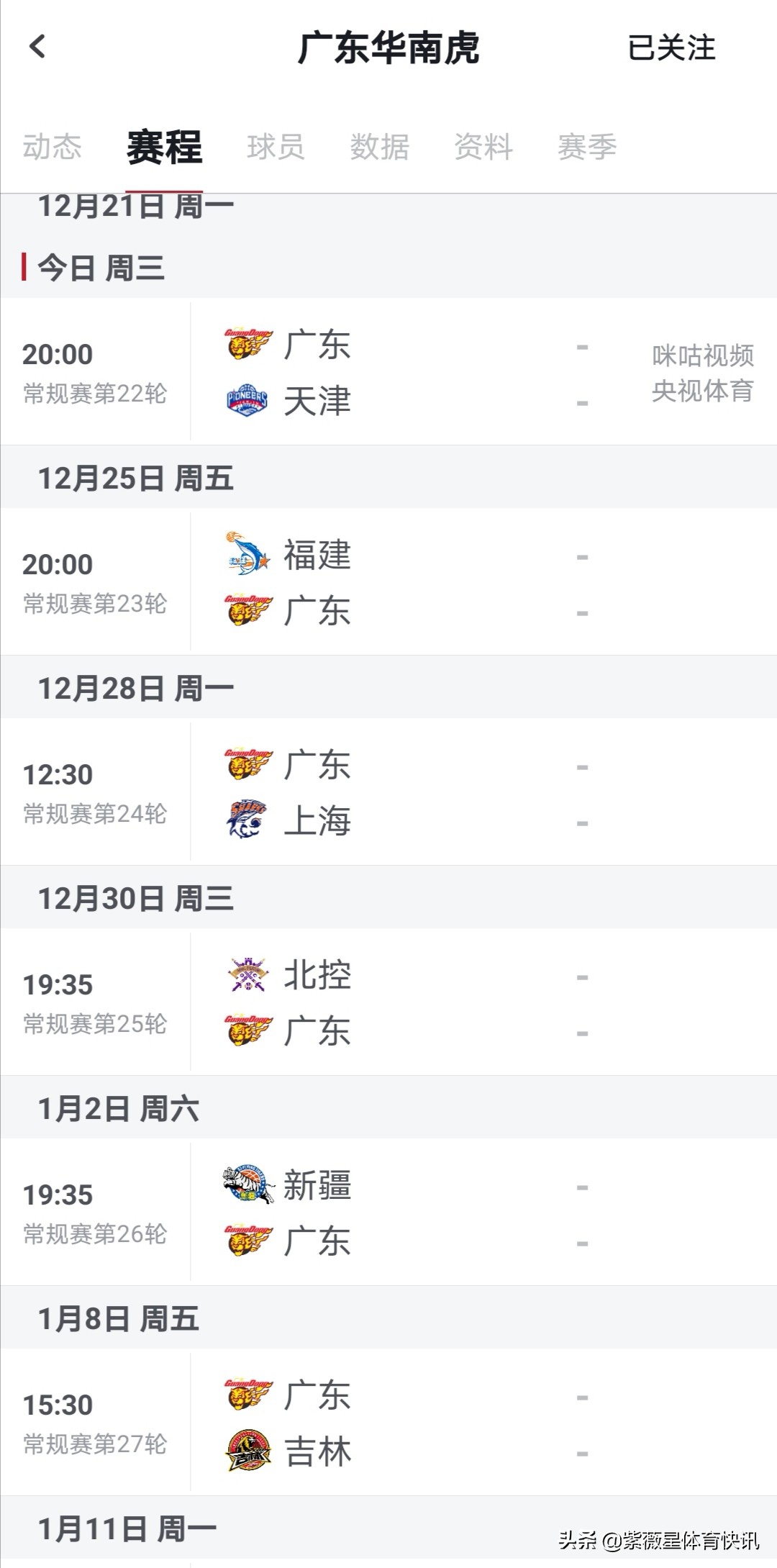The image size is (777, 1568).
Task: Open today's 广东 vs 天津 match
Action: [388, 371]
